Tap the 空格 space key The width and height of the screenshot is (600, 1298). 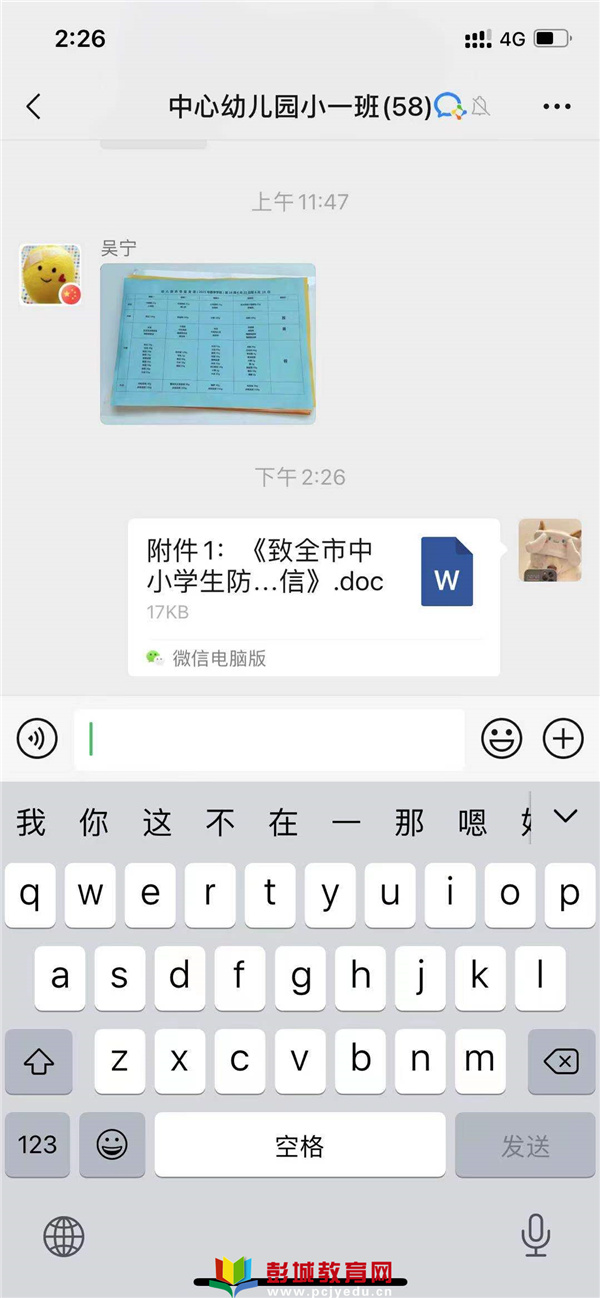[299, 1145]
